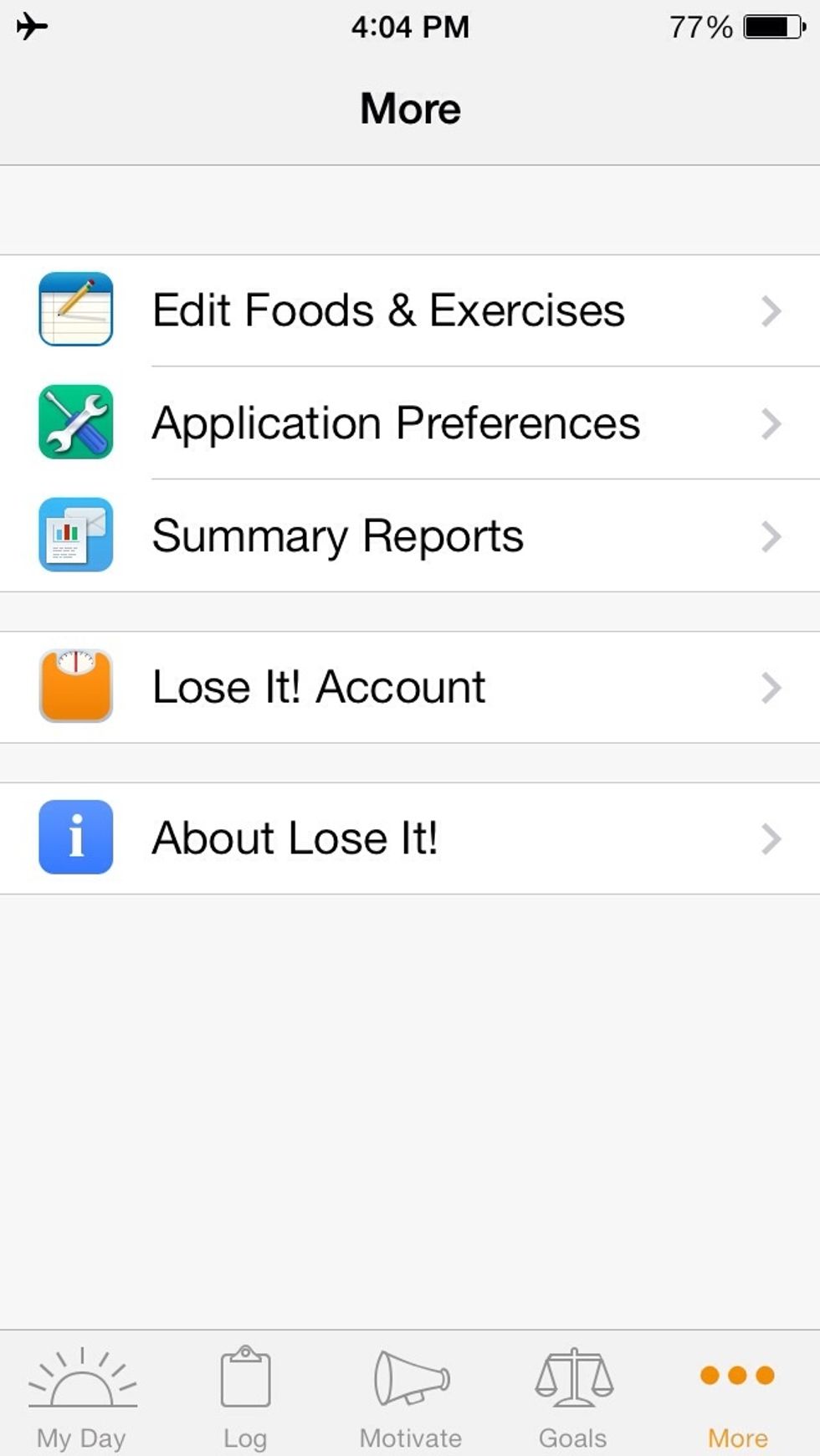The image size is (820, 1456).
Task: Open Lose It! Account settings
Action: tap(410, 687)
